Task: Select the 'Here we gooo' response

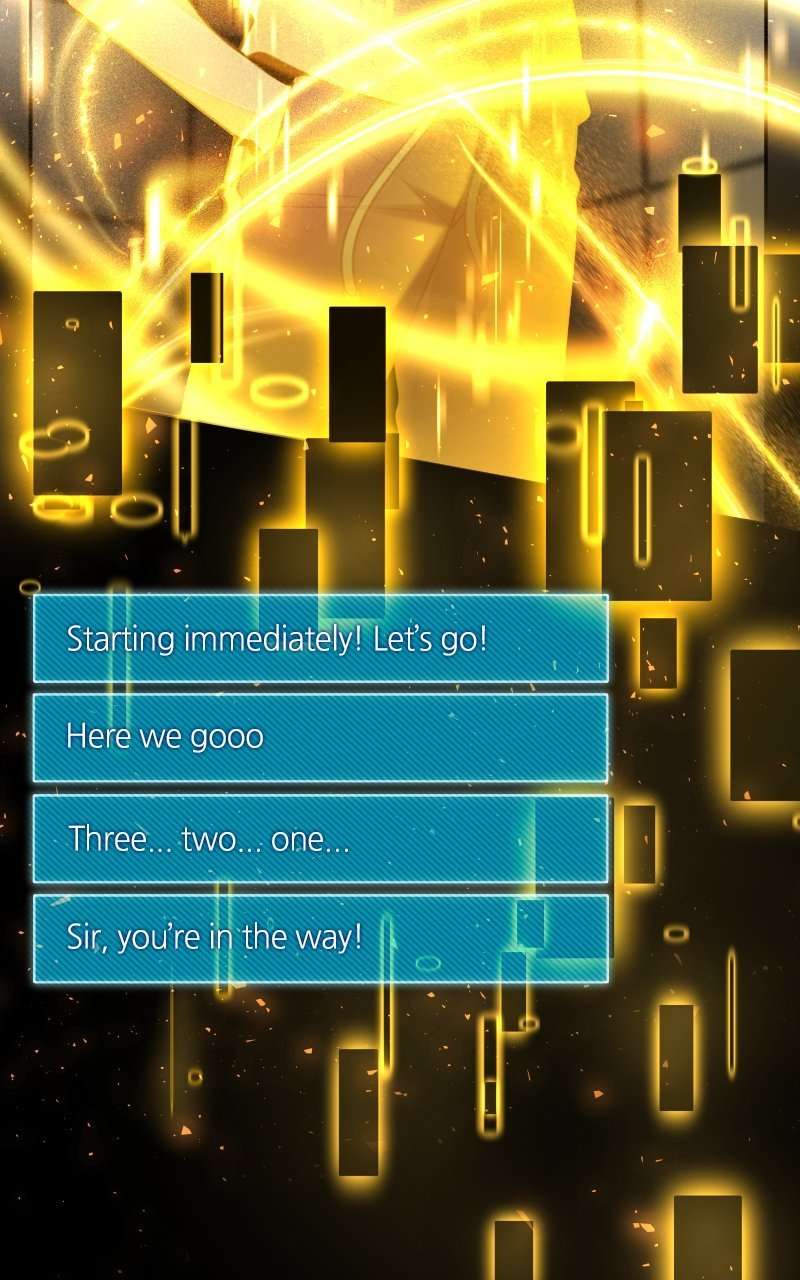Action: pos(320,738)
